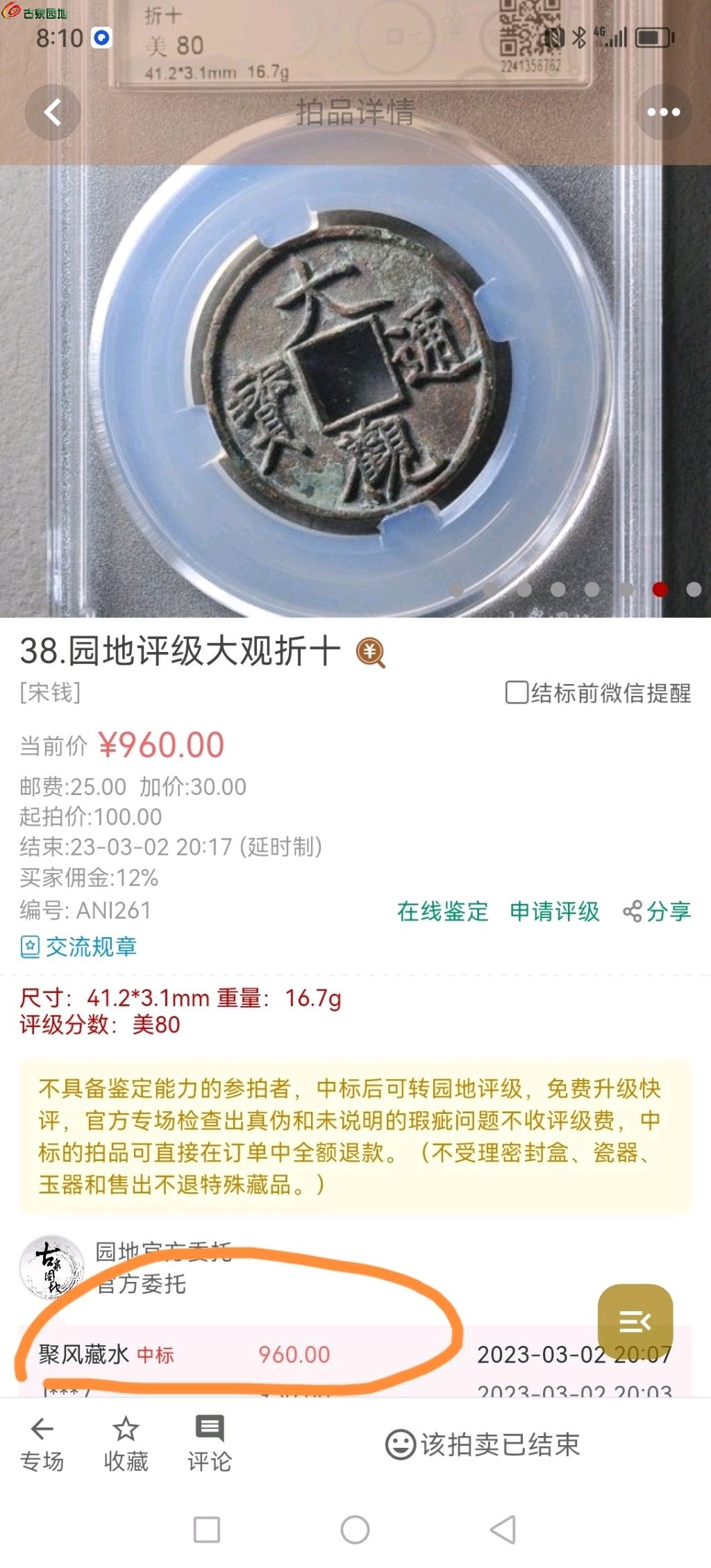Open the 交流规章 rules link
Image resolution: width=711 pixels, height=1568 pixels.
78,946
